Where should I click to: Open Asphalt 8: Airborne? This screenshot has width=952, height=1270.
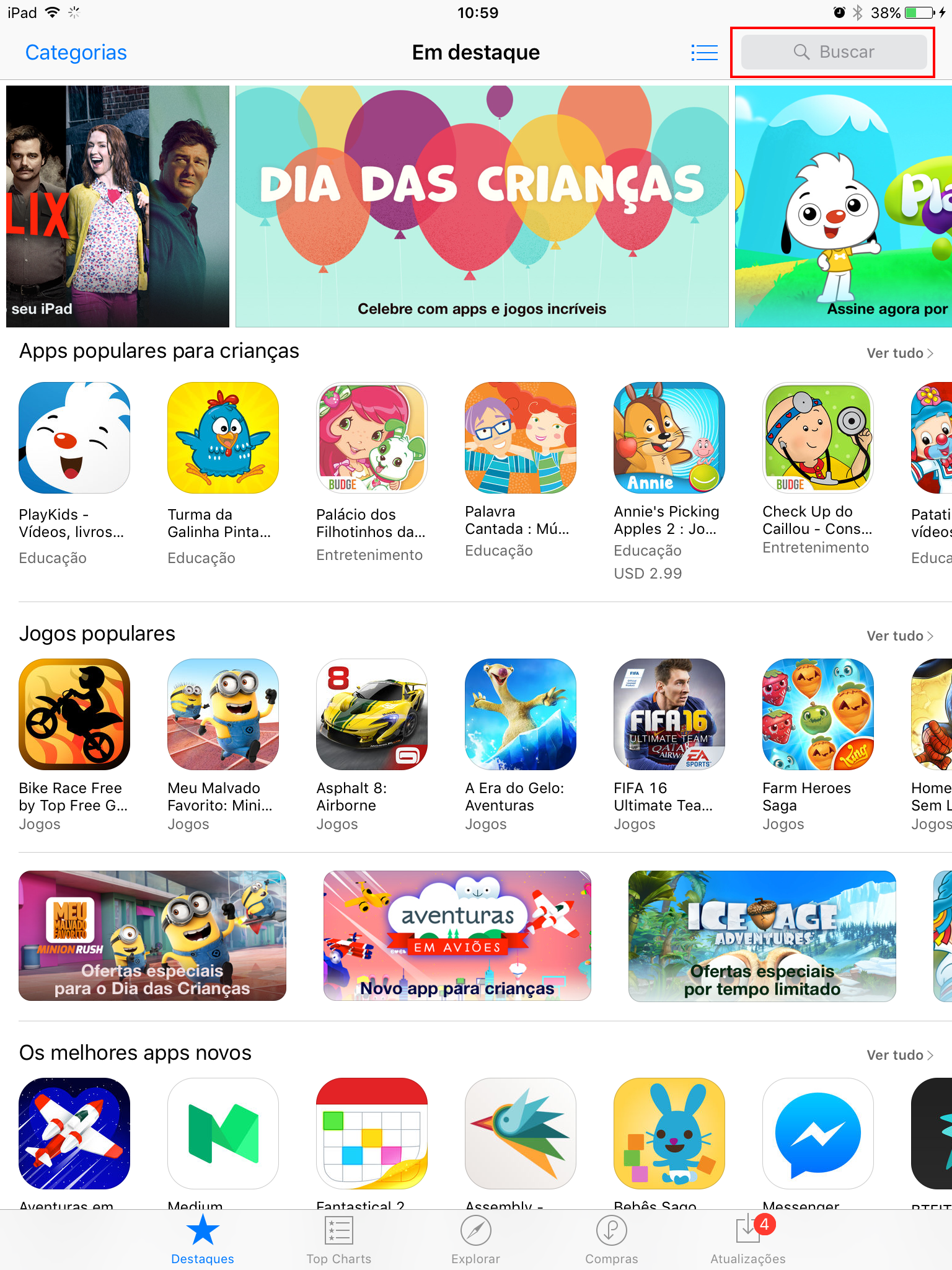coord(372,714)
